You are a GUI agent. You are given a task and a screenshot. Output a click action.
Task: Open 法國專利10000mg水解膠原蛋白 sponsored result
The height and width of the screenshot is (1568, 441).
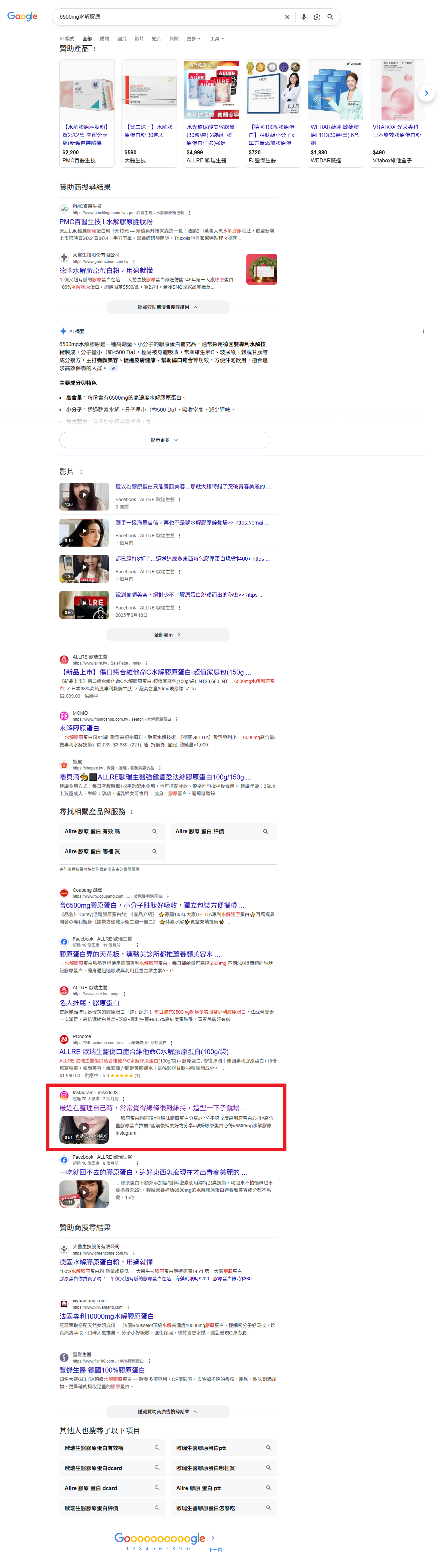pos(106,1316)
